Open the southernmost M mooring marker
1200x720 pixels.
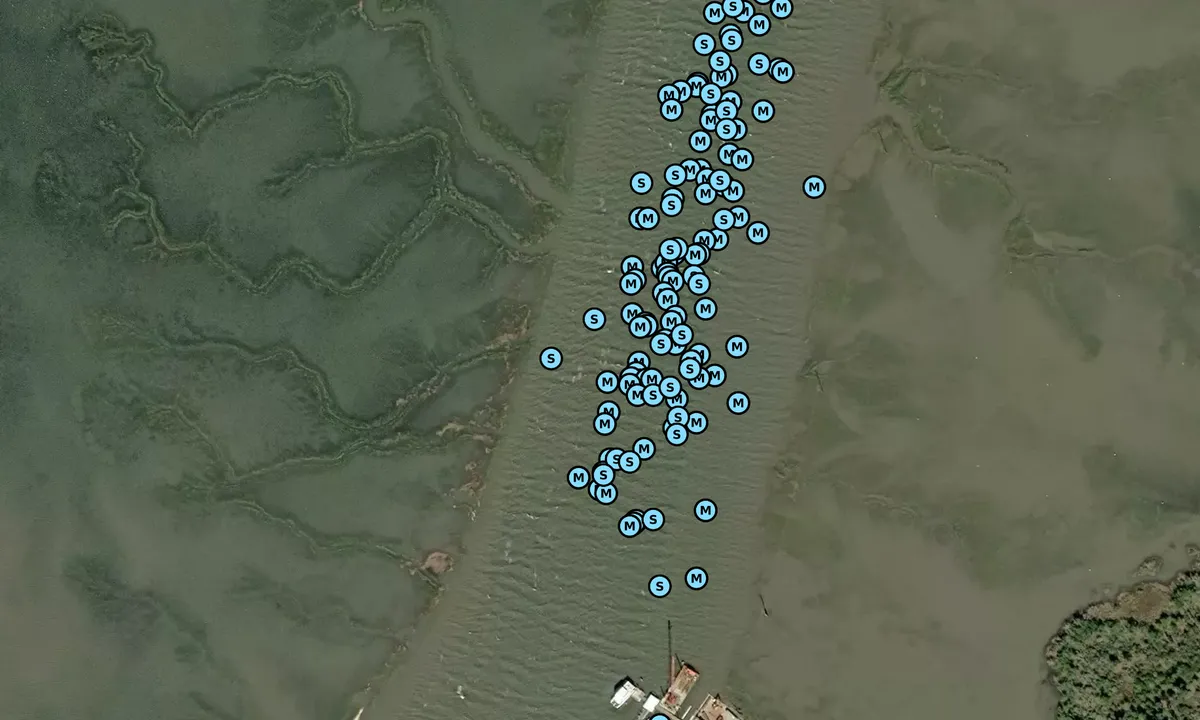coord(697,578)
